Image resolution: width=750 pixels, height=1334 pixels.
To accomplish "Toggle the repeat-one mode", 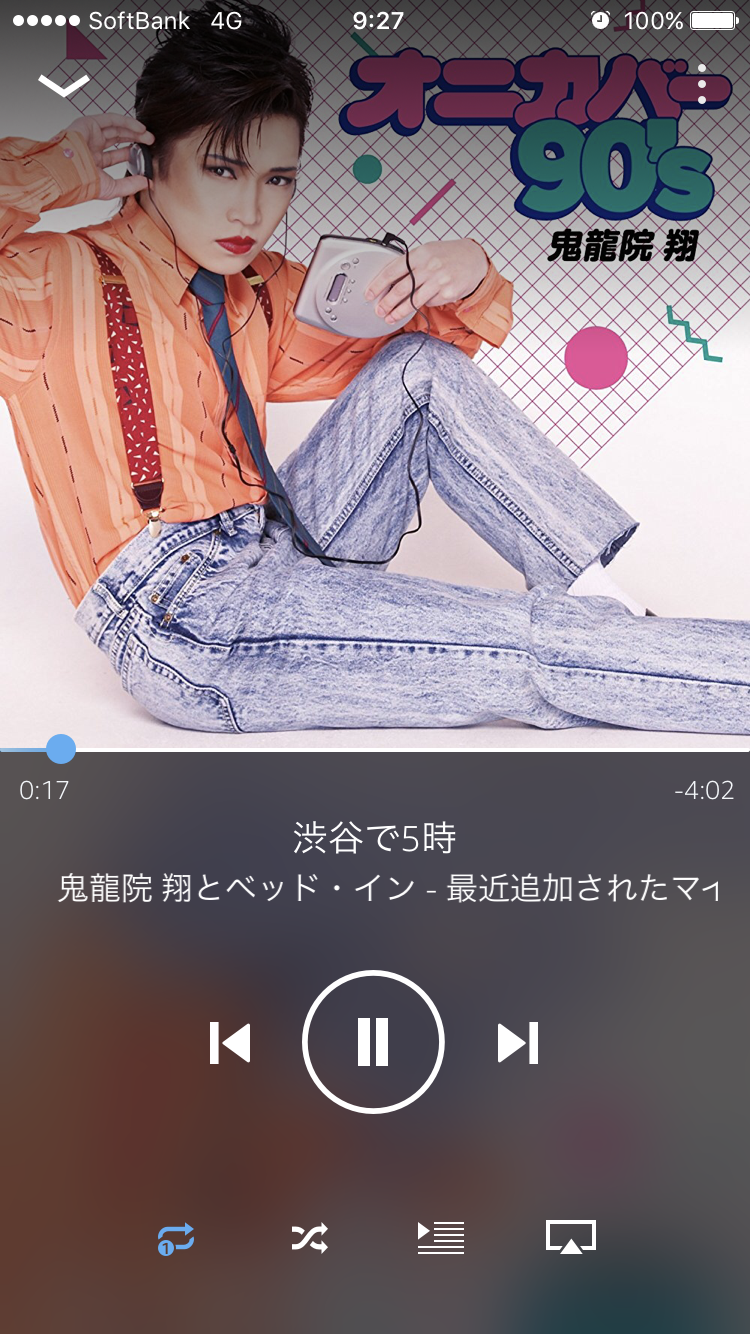I will coord(176,1239).
